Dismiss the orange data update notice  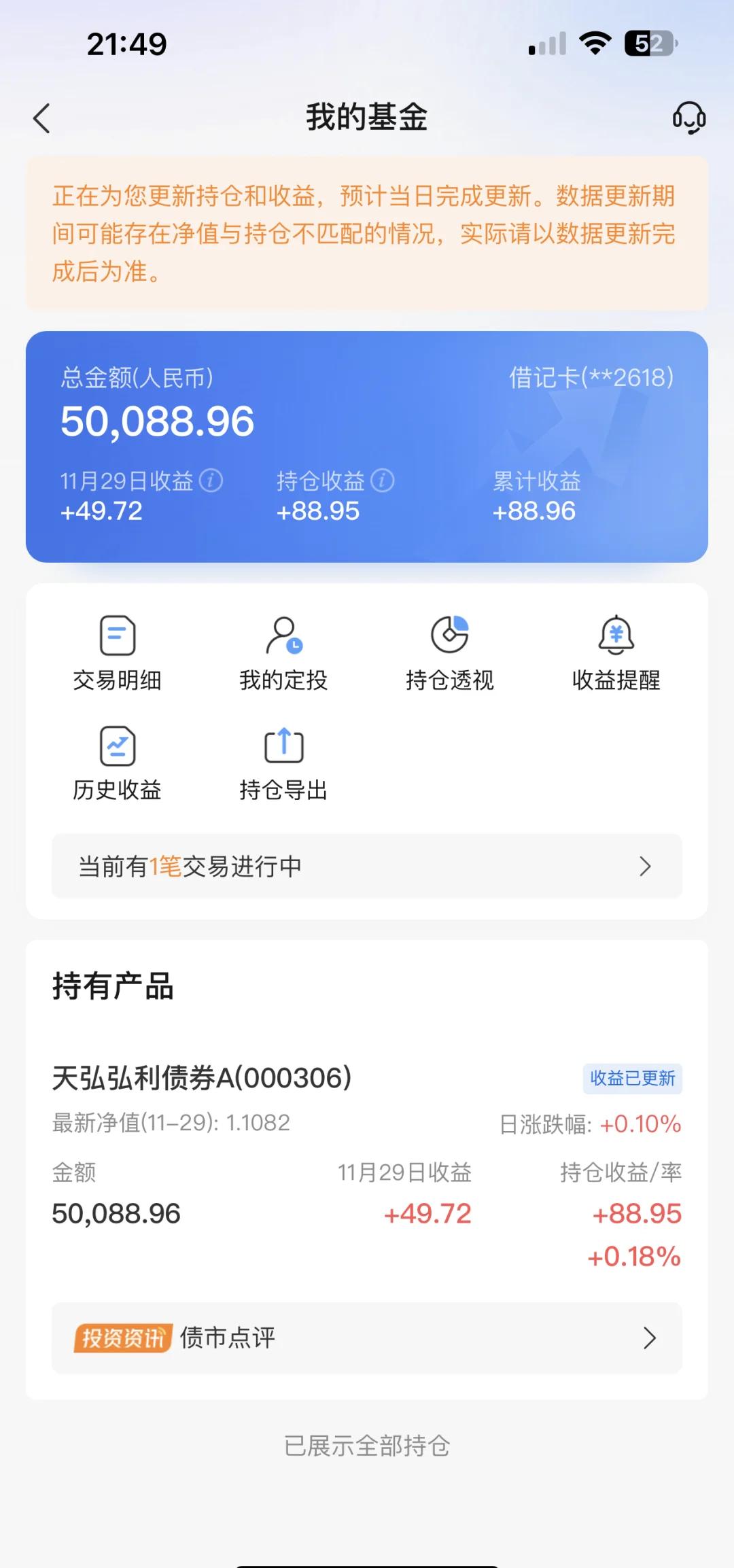(366, 231)
